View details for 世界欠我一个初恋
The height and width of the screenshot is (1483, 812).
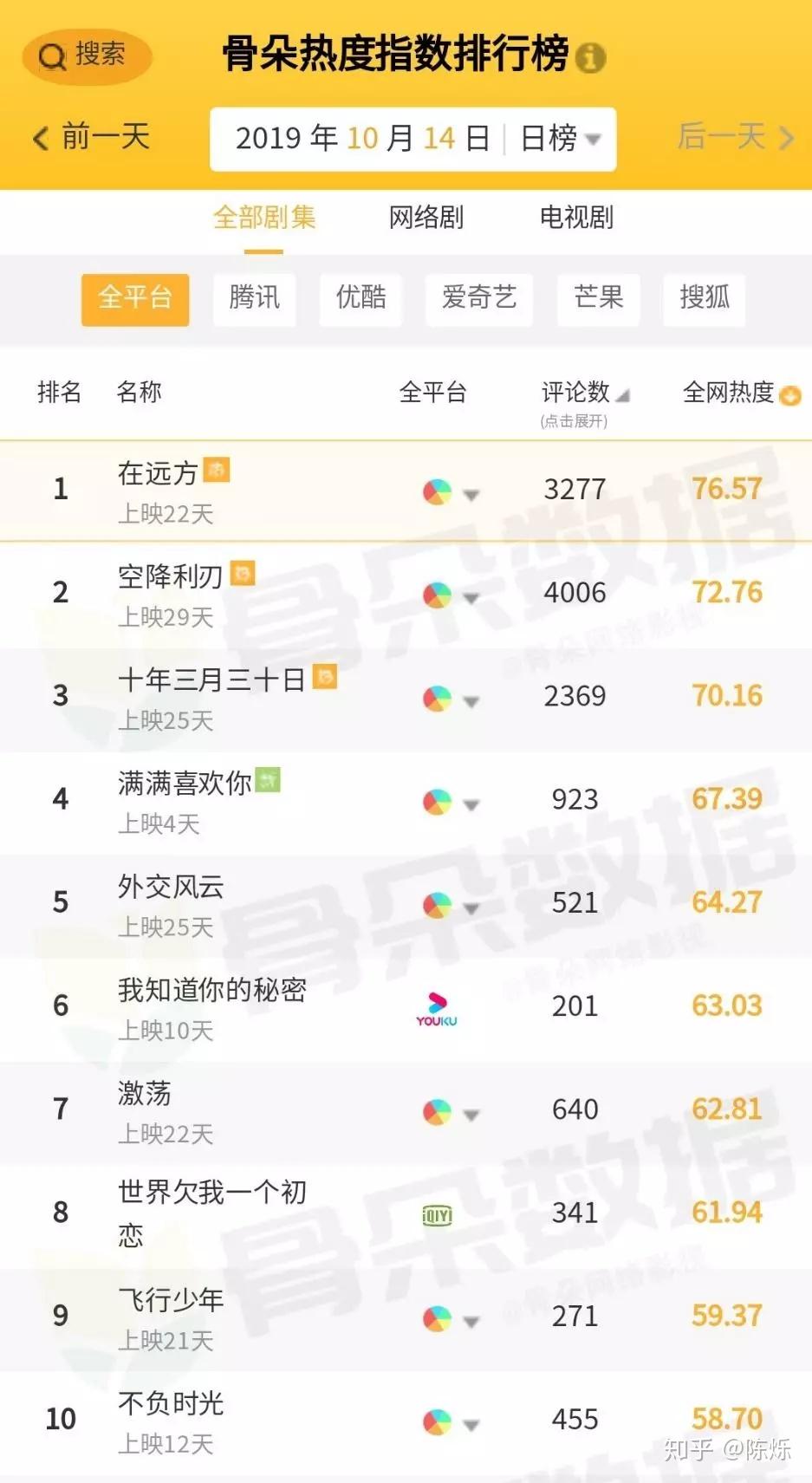(x=212, y=1211)
